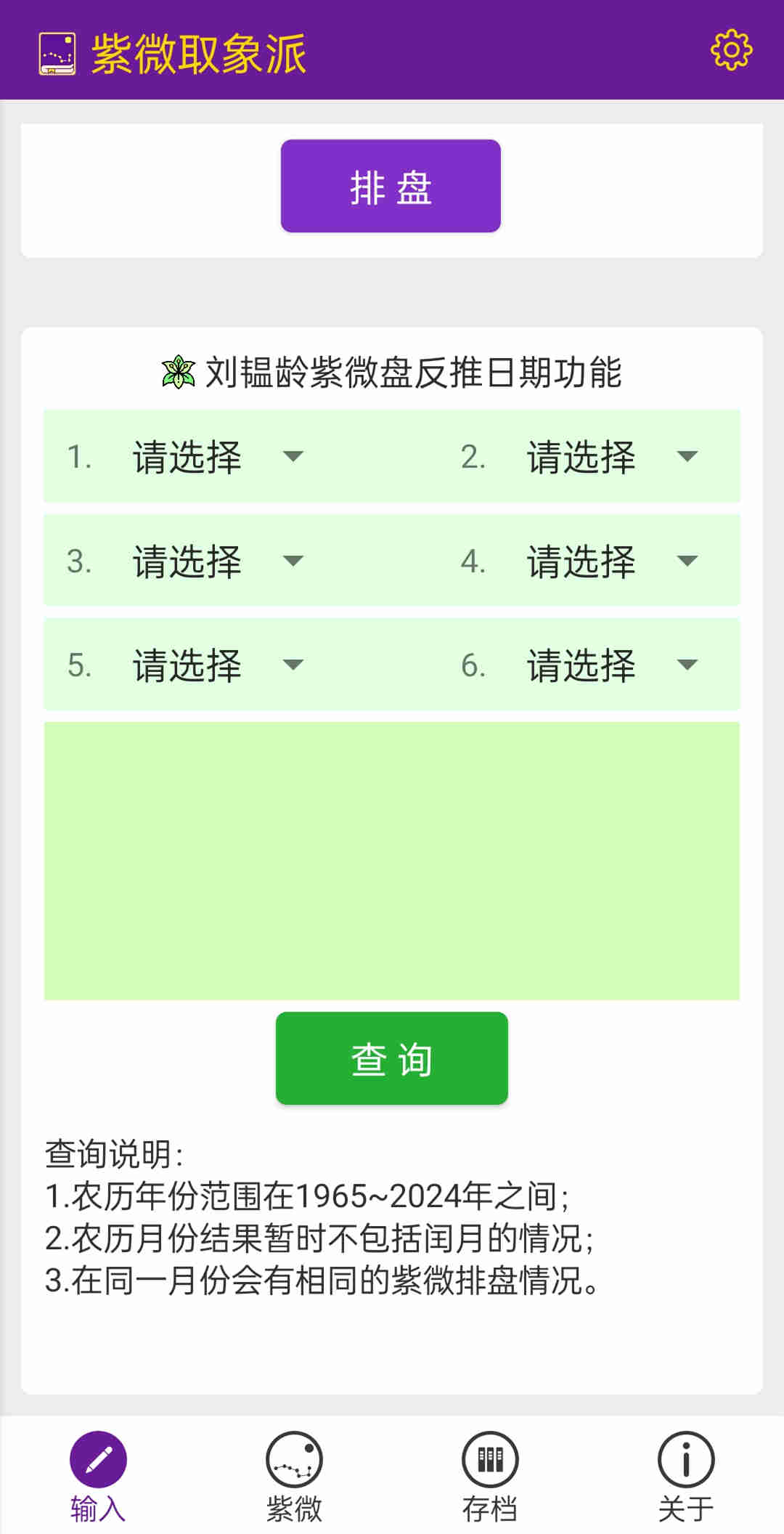784x1534 pixels.
Task: Tap the 排盘 button
Action: [391, 186]
